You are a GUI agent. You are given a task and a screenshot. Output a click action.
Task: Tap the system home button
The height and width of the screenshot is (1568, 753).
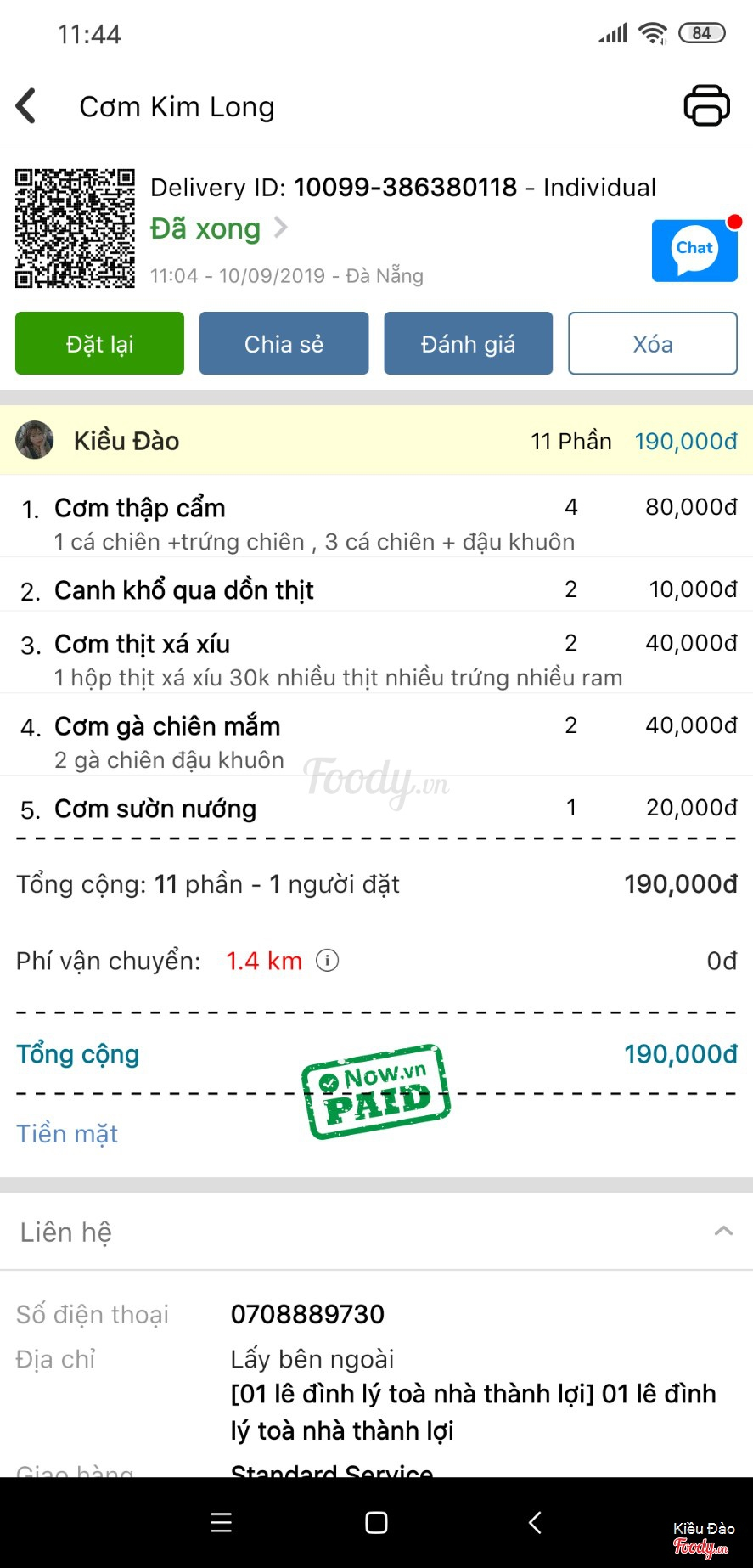[x=376, y=1522]
